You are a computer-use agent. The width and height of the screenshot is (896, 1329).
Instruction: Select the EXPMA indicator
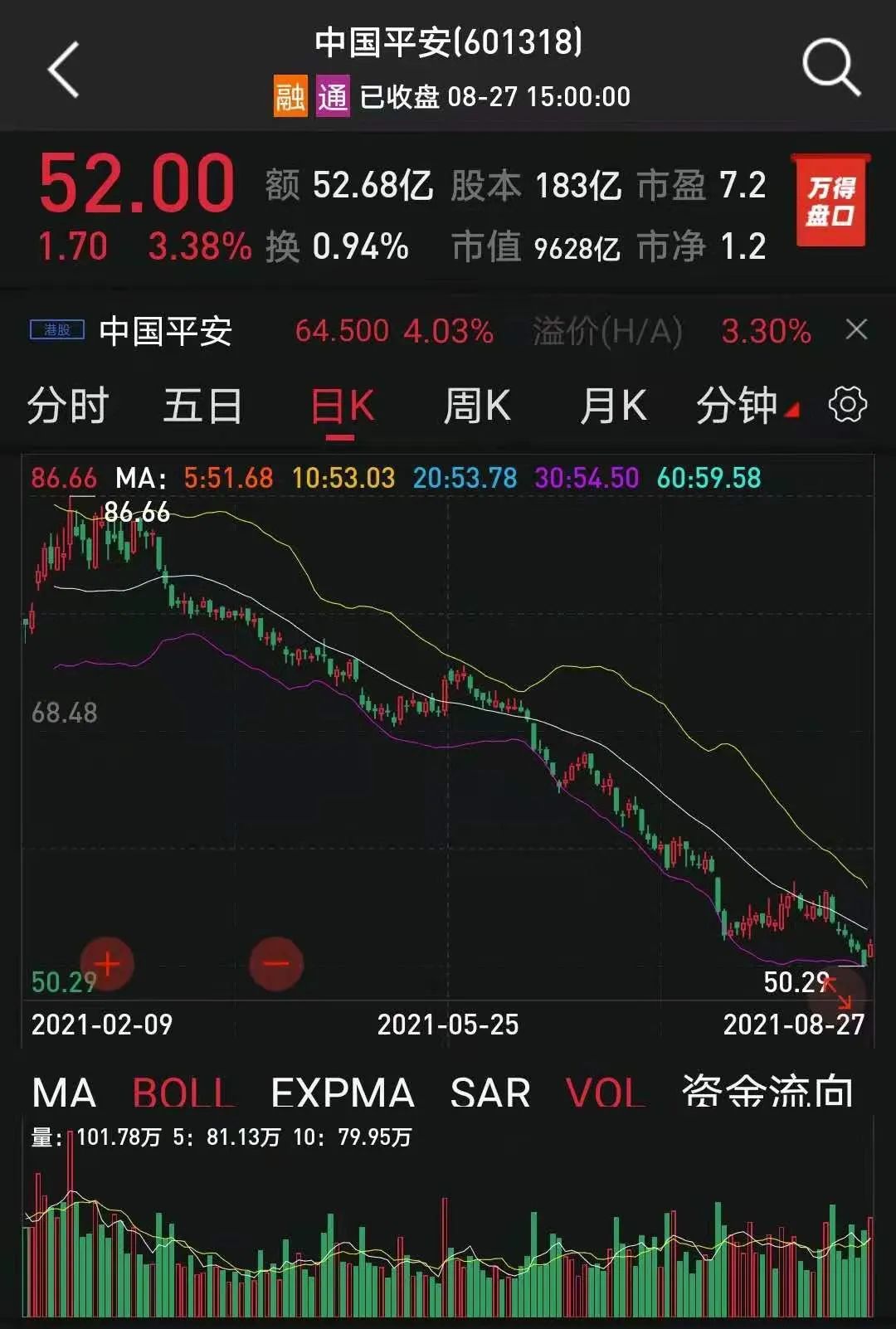[x=342, y=1093]
